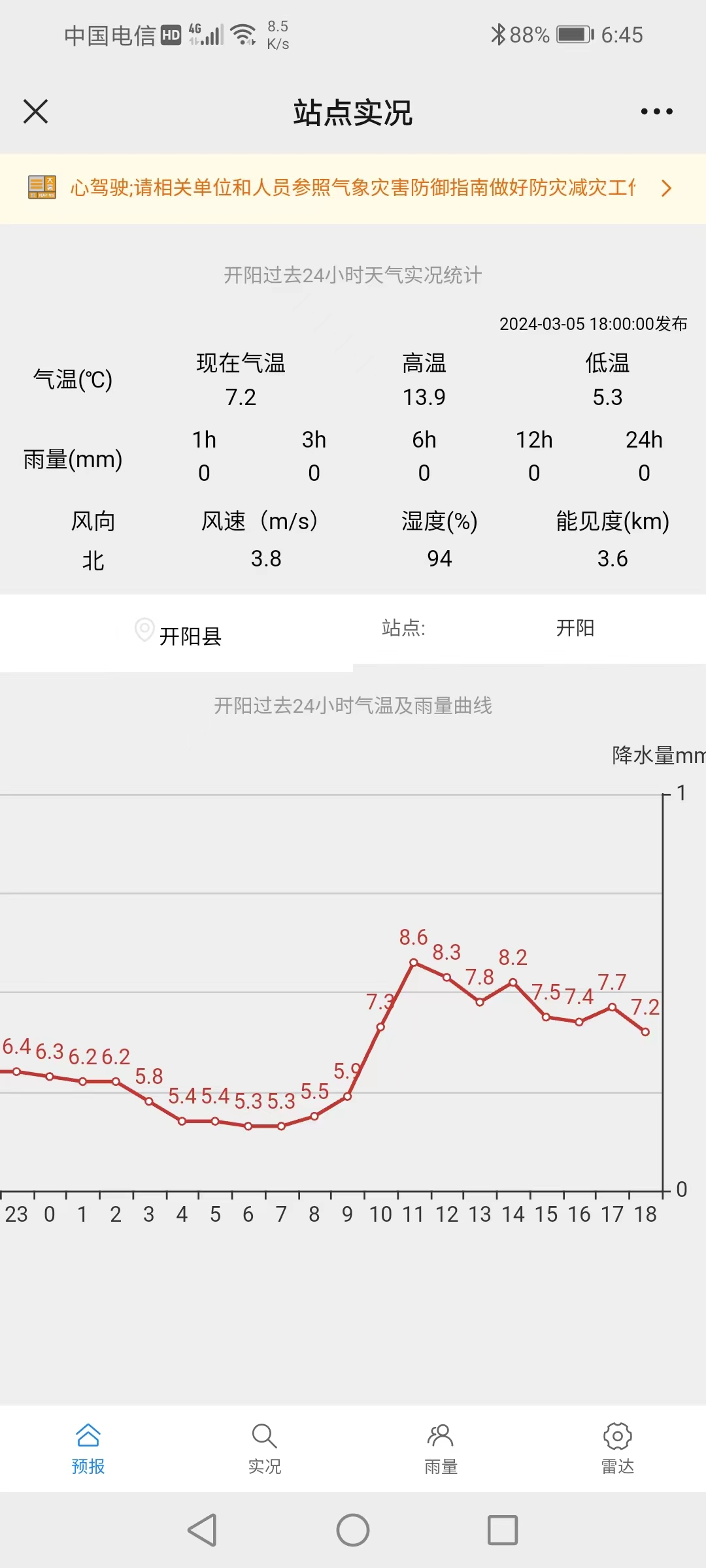This screenshot has width=706, height=1568.
Task: Open the scrolling weather warning banner
Action: point(353,188)
